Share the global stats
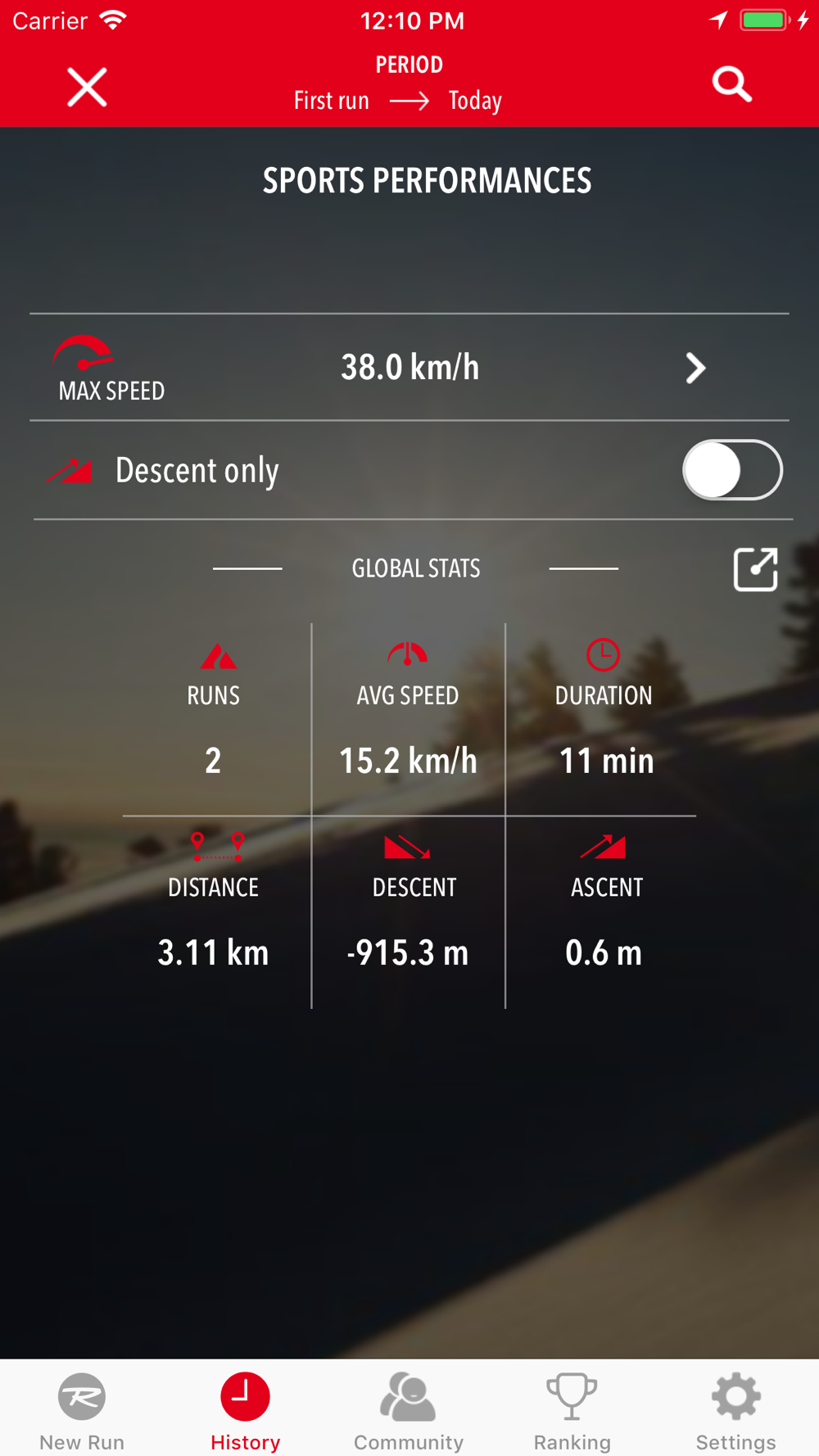Image resolution: width=819 pixels, height=1456 pixels. (x=754, y=569)
